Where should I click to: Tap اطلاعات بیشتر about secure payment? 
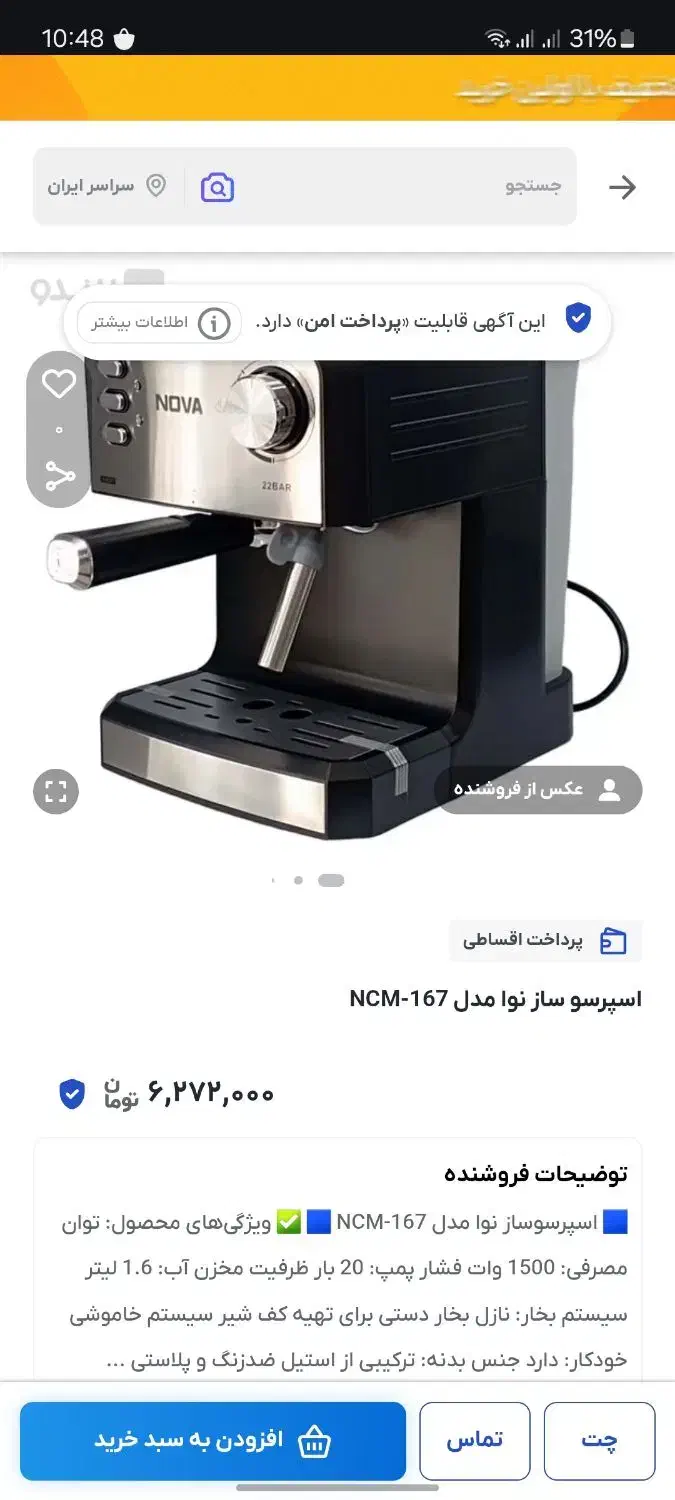[x=160, y=323]
